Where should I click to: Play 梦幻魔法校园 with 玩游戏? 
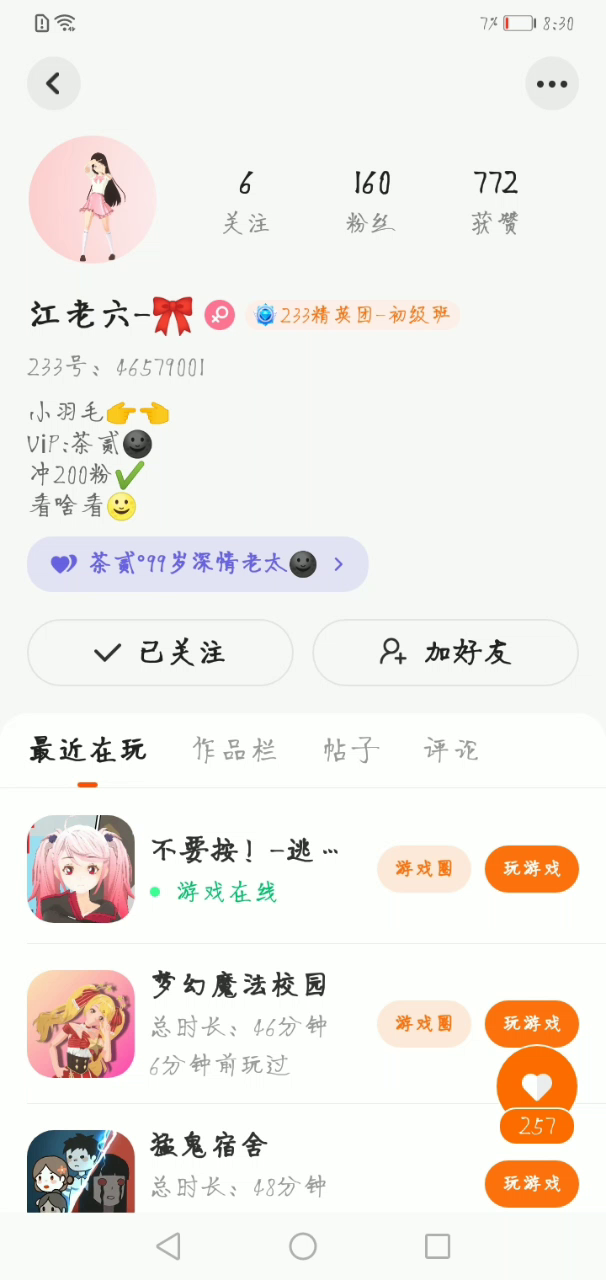(531, 1023)
